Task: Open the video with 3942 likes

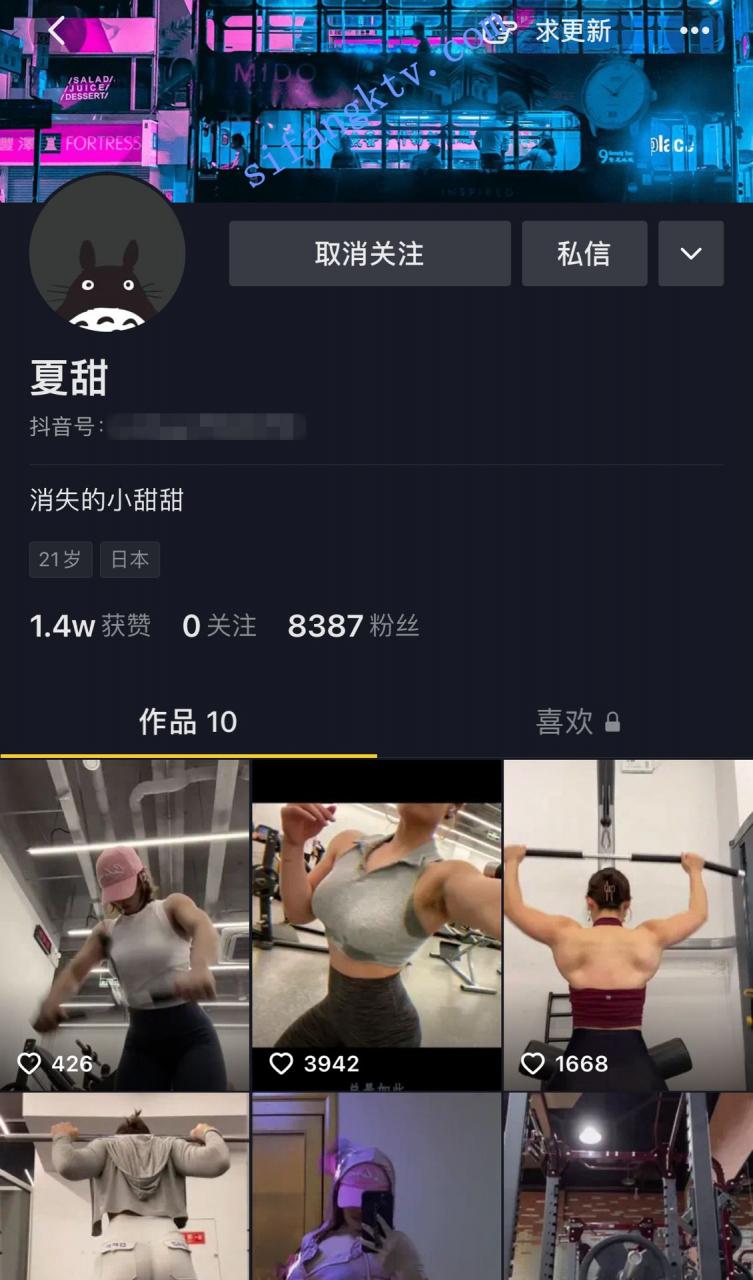Action: pyautogui.click(x=376, y=924)
